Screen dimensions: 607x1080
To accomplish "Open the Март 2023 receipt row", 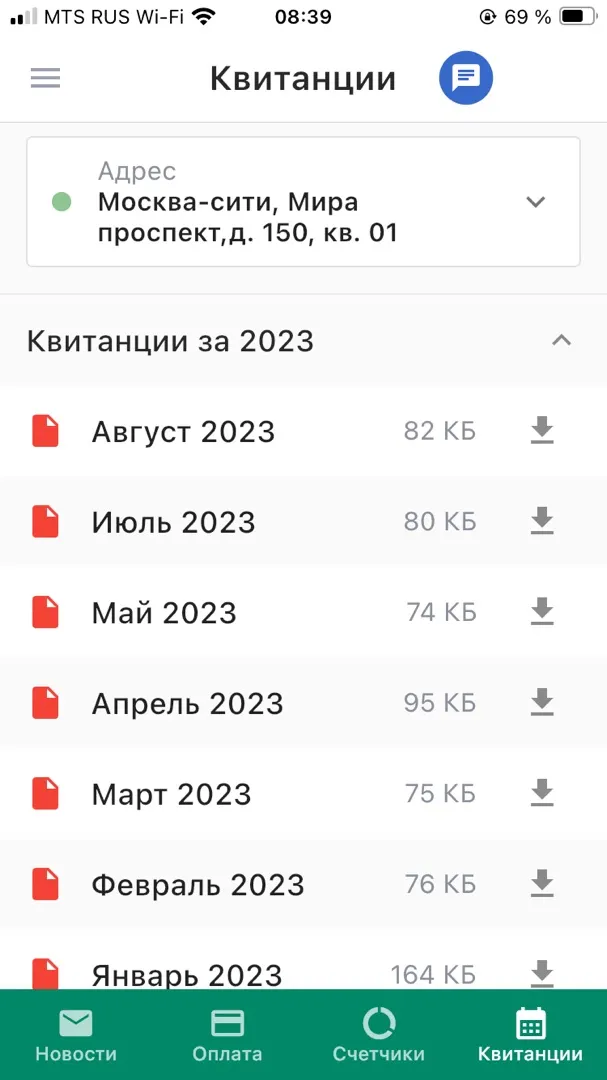I will pos(303,793).
